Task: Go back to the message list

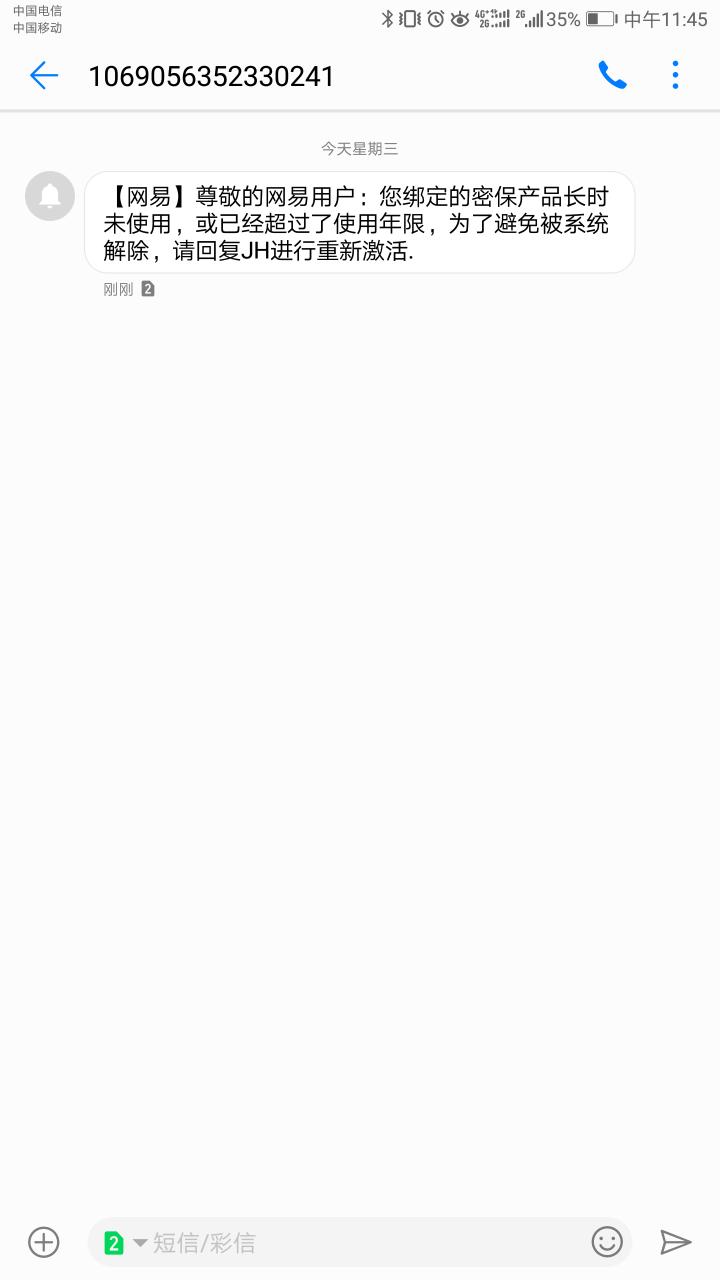Action: pos(44,75)
